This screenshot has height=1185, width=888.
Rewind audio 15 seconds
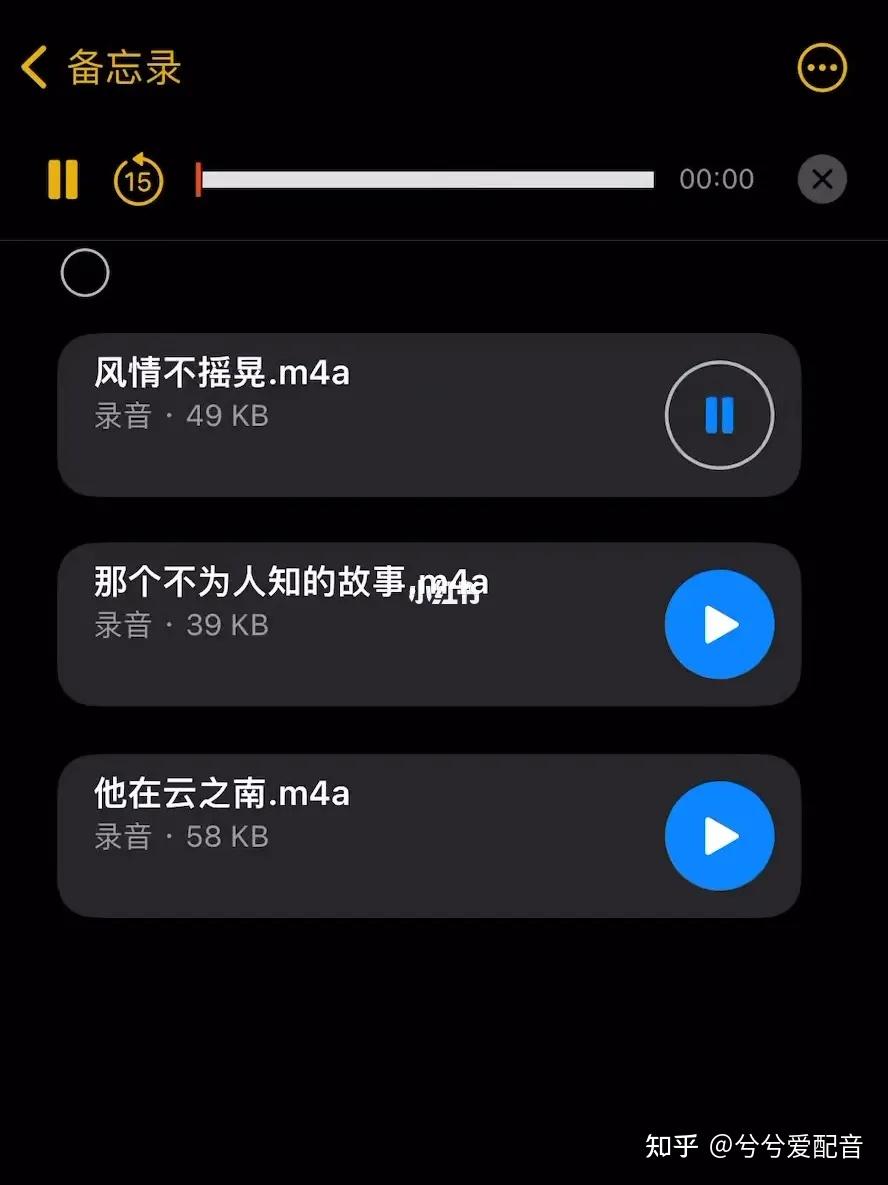[x=138, y=180]
